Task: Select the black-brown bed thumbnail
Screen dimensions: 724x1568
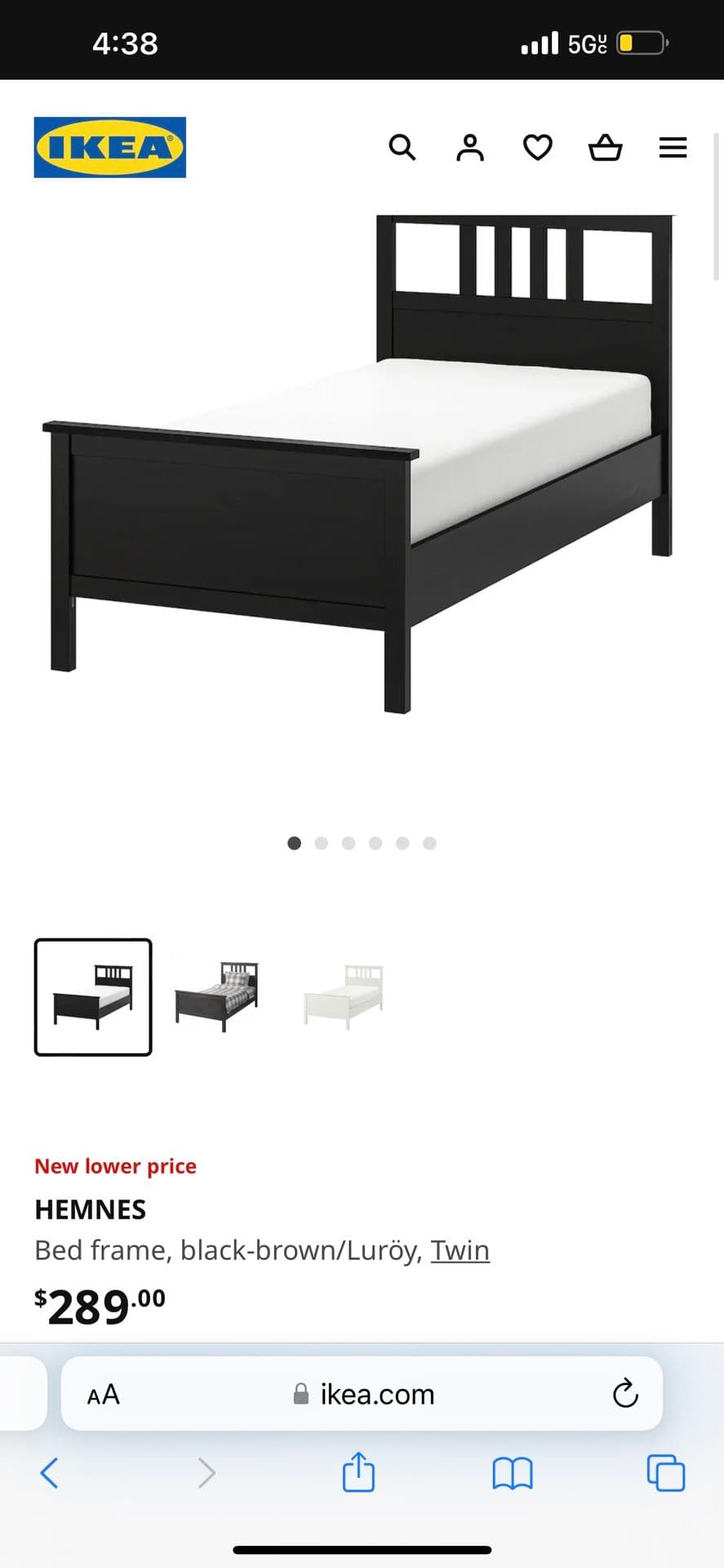Action: coord(93,997)
